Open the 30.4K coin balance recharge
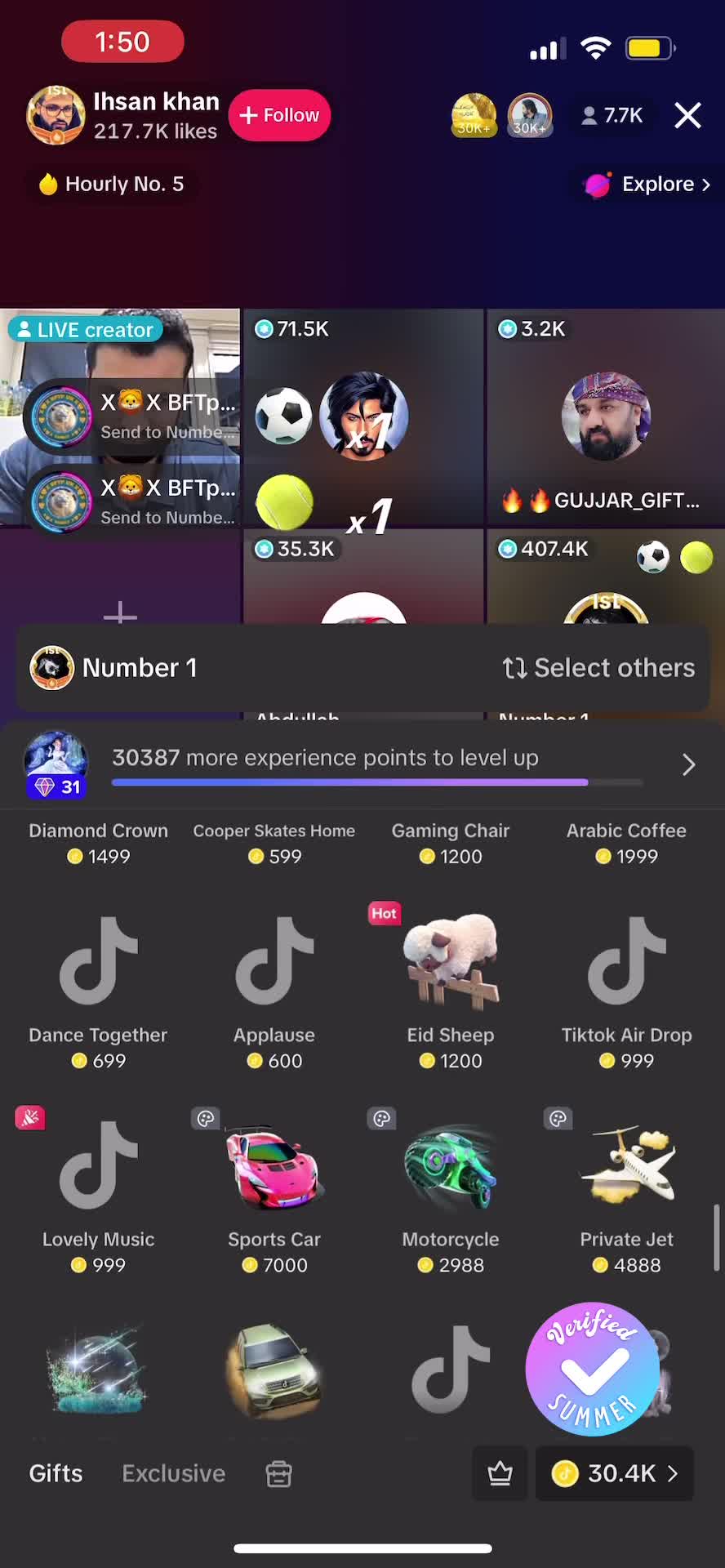725x1568 pixels. pyautogui.click(x=615, y=1473)
